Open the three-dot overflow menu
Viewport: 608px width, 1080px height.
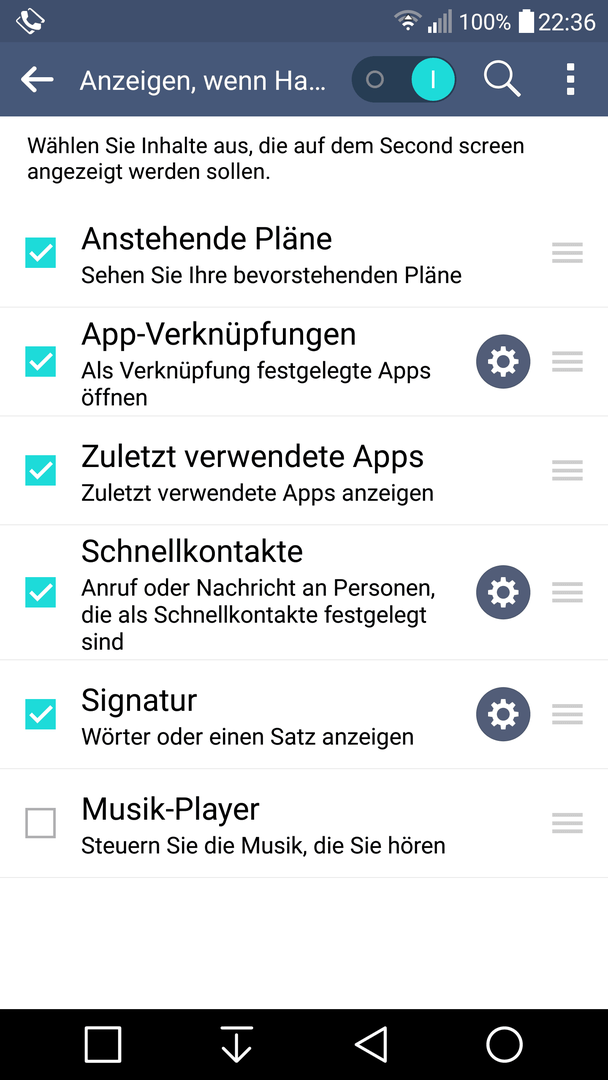570,80
